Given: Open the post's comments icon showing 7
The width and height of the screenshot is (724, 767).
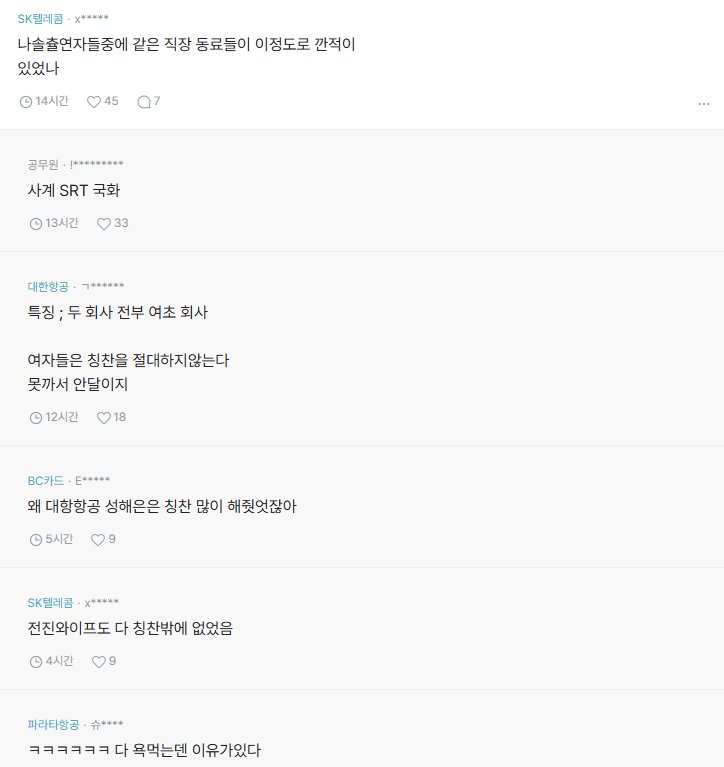Looking at the screenshot, I should click(143, 101).
